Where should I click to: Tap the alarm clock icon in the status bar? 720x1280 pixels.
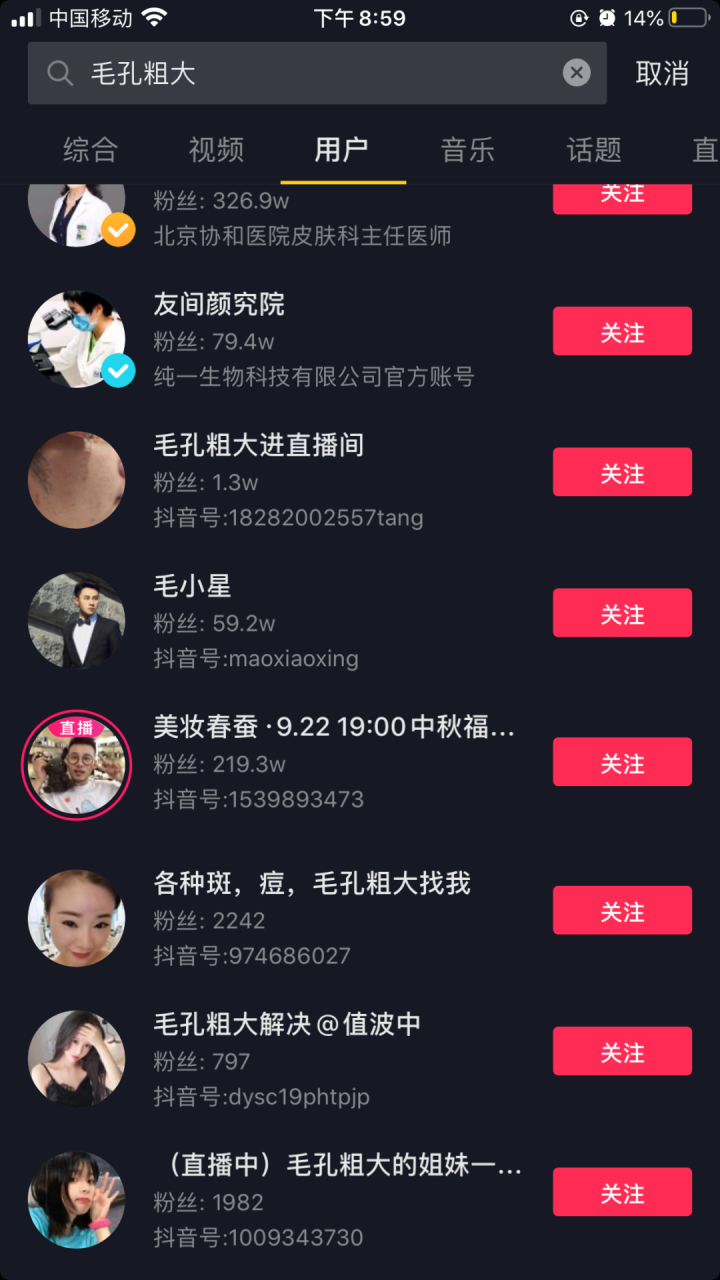608,17
